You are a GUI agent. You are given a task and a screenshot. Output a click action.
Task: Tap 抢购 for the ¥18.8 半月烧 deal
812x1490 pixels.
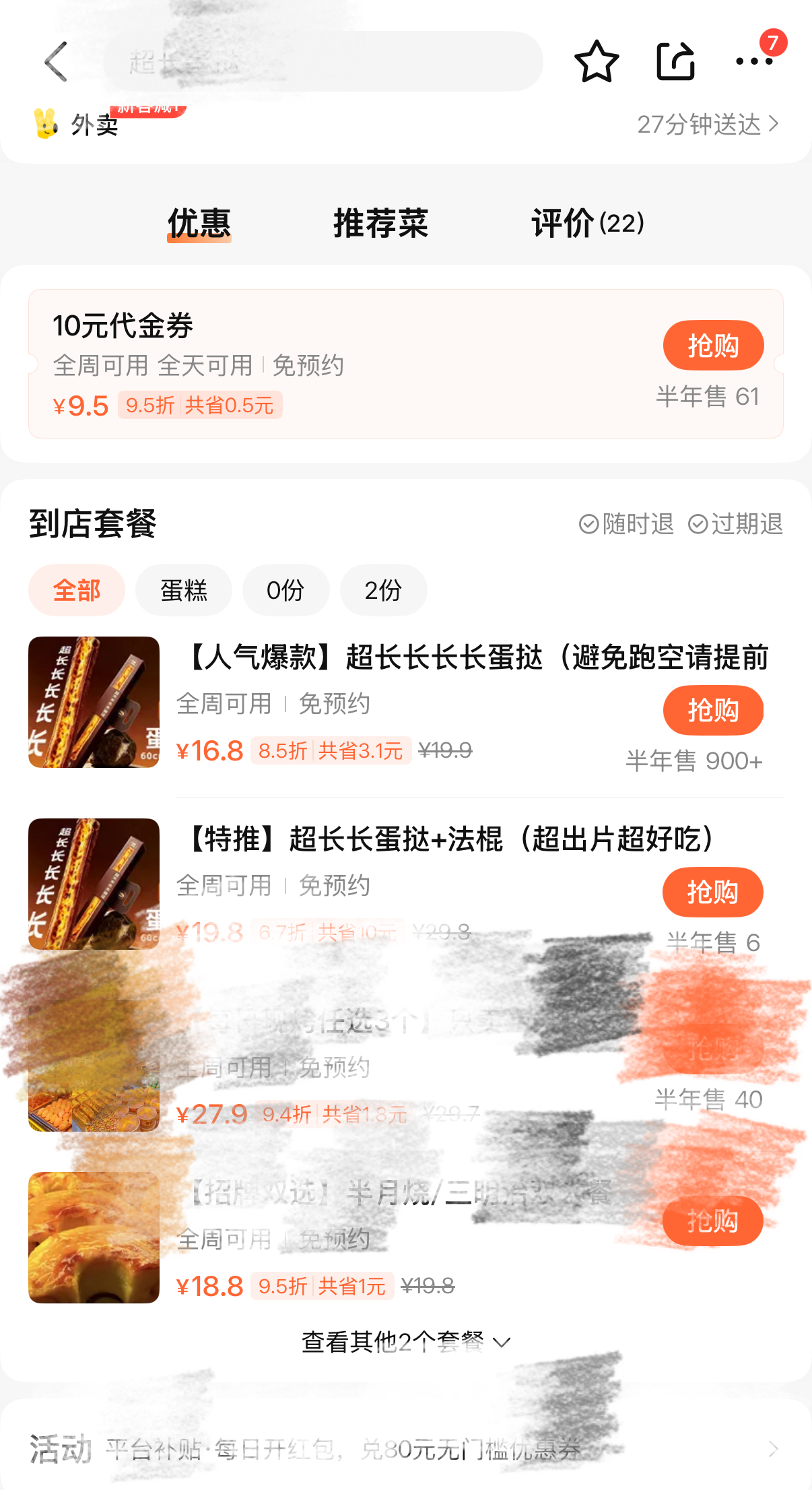(713, 1221)
